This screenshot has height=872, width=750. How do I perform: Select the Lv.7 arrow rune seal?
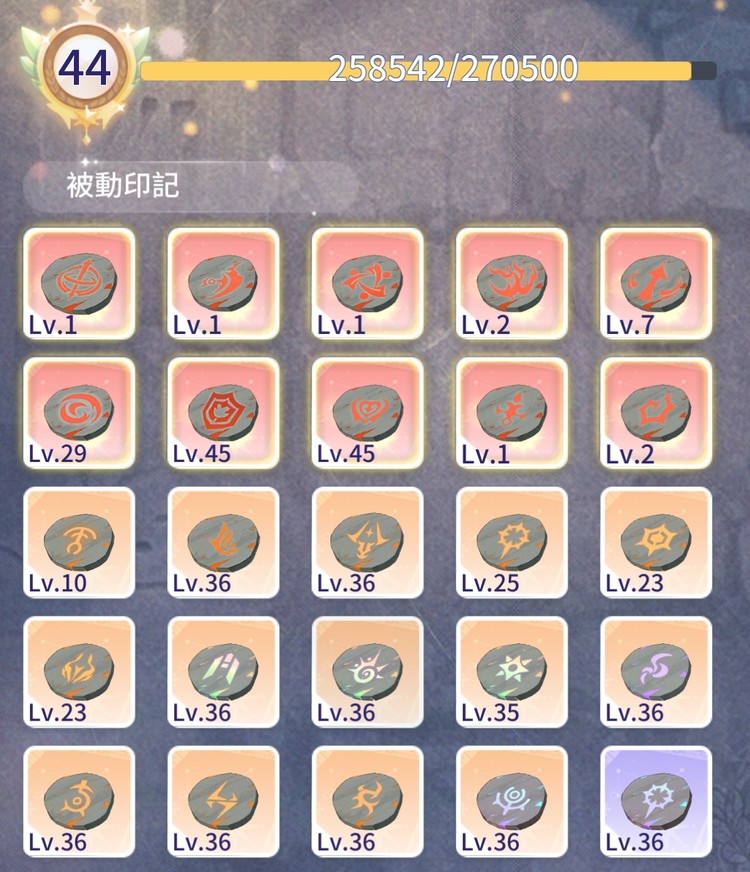[654, 282]
